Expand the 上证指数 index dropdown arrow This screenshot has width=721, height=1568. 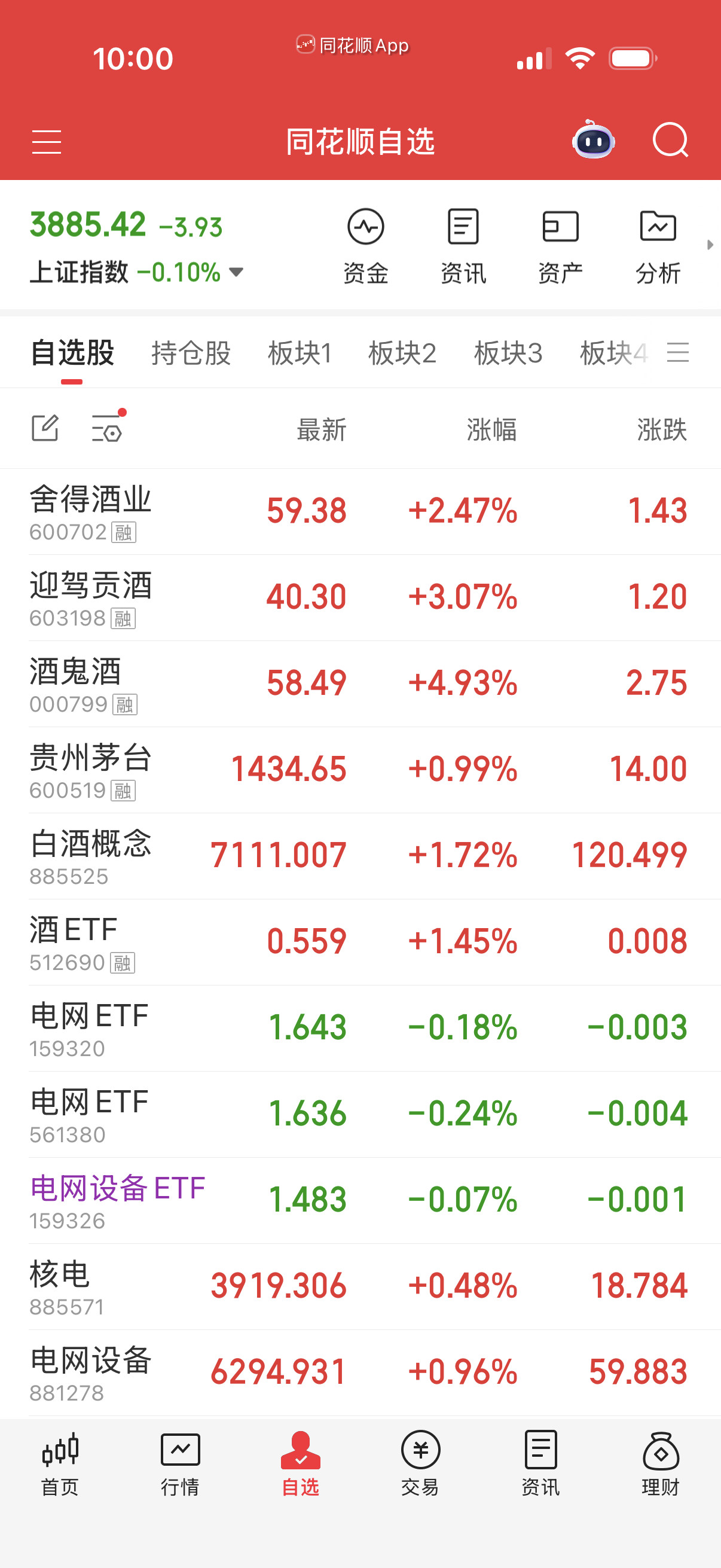(236, 273)
